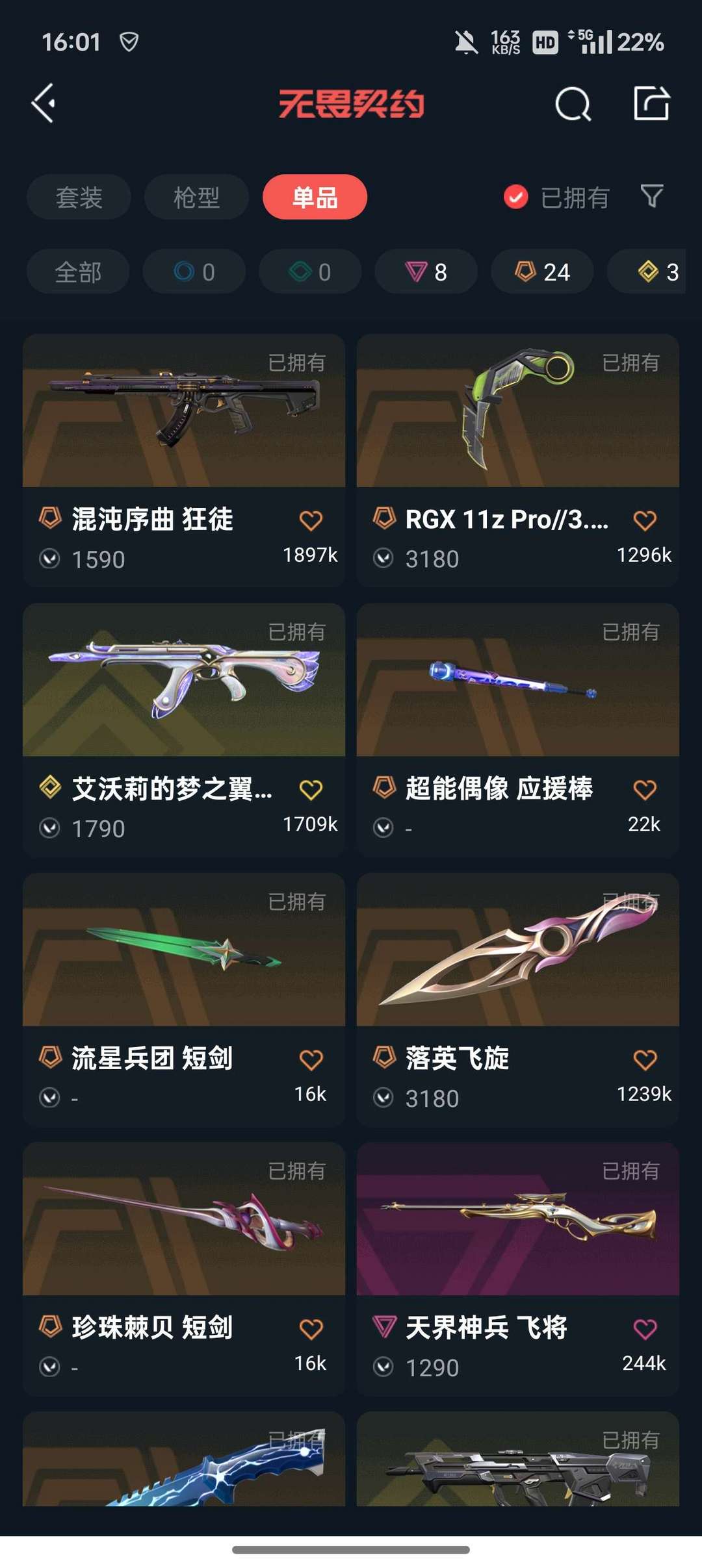
Task: Open the 混沌序曲 狂徒 skin card
Action: coord(184,461)
